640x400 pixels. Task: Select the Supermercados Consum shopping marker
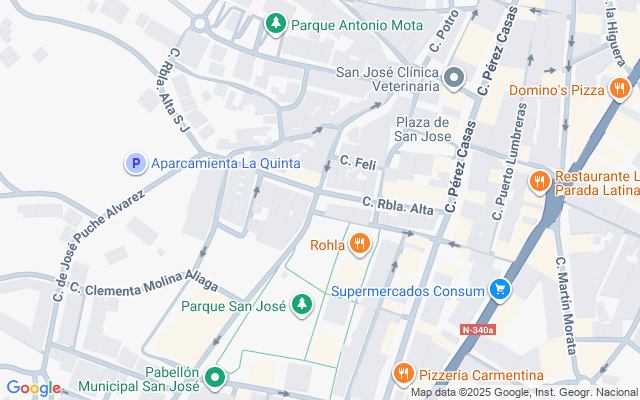500,291
